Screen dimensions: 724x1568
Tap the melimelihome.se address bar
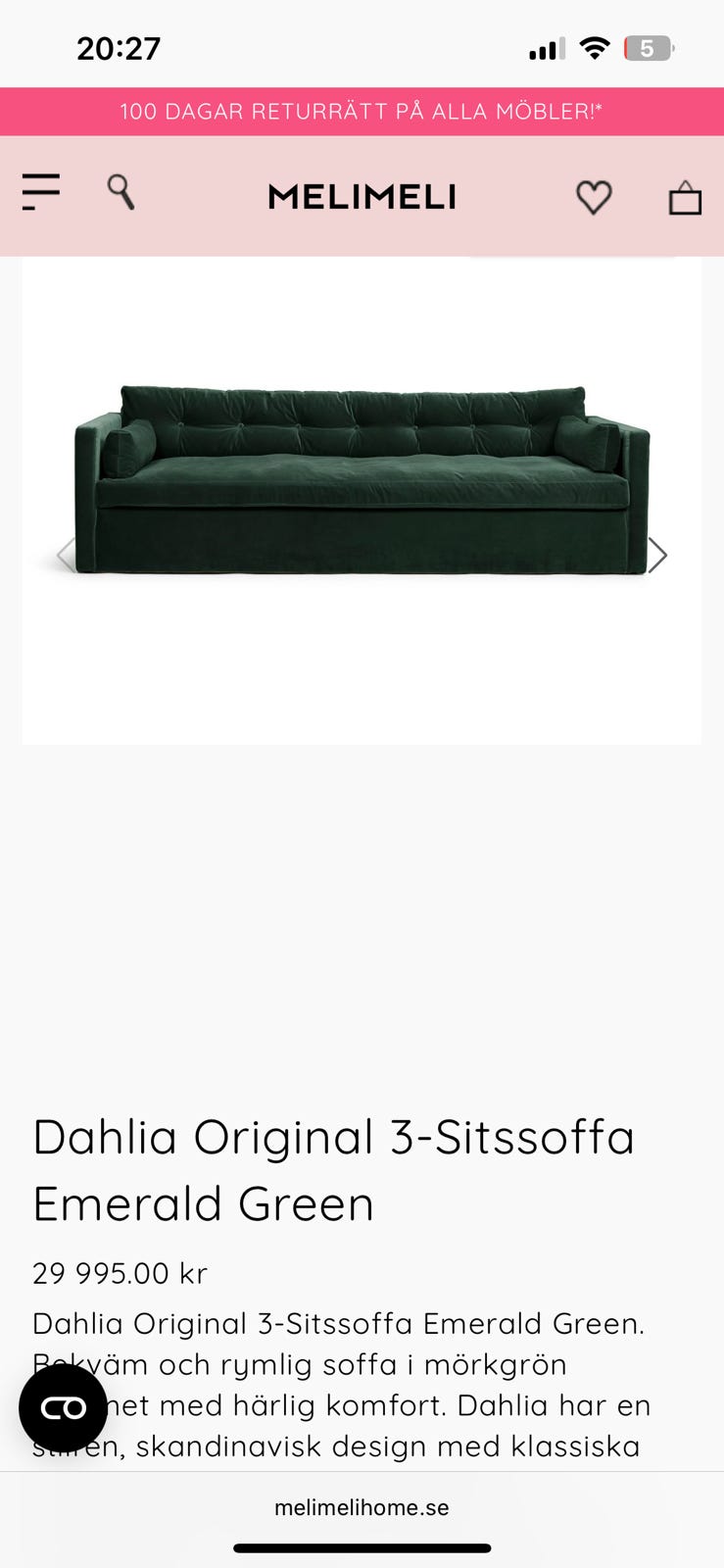point(362,1507)
